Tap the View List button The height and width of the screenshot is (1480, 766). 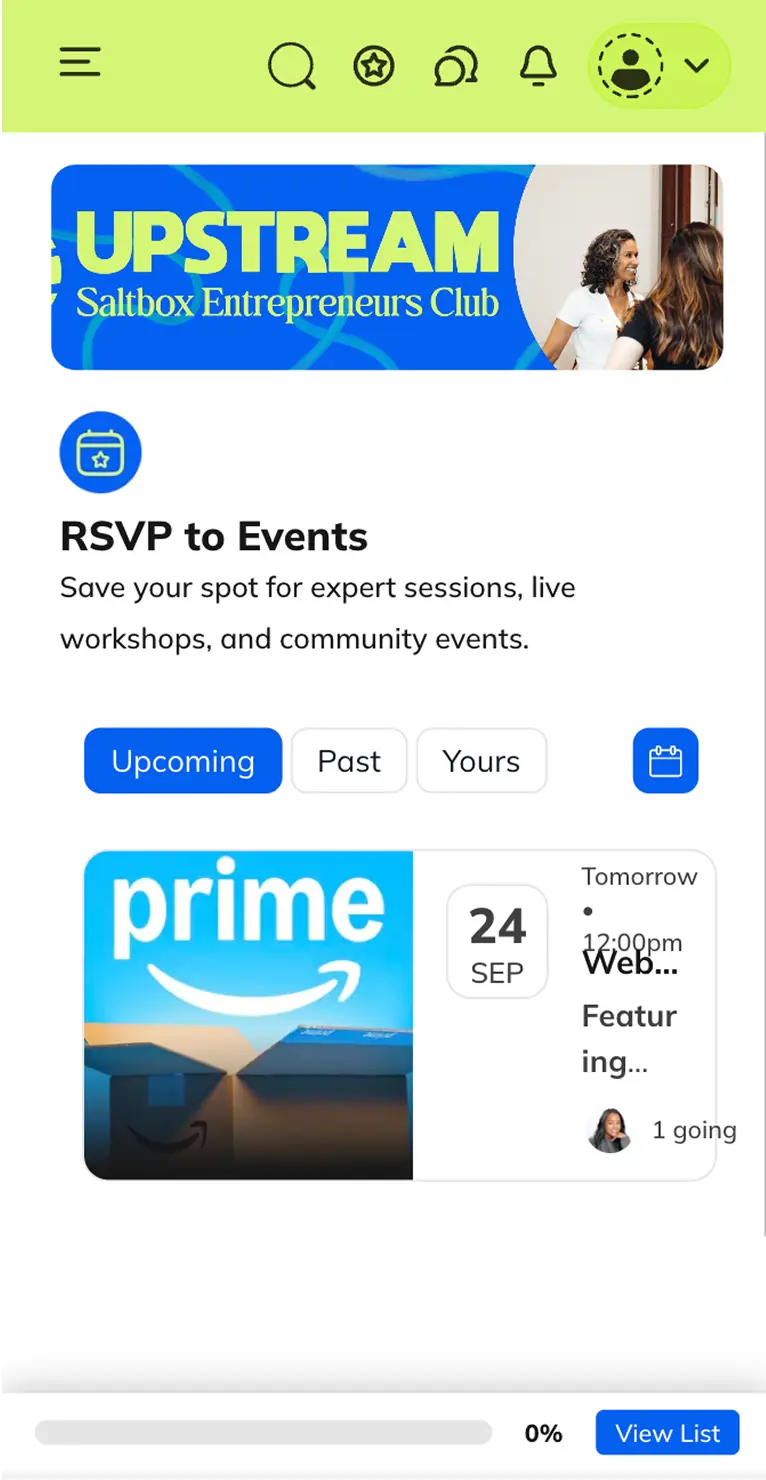667,1433
